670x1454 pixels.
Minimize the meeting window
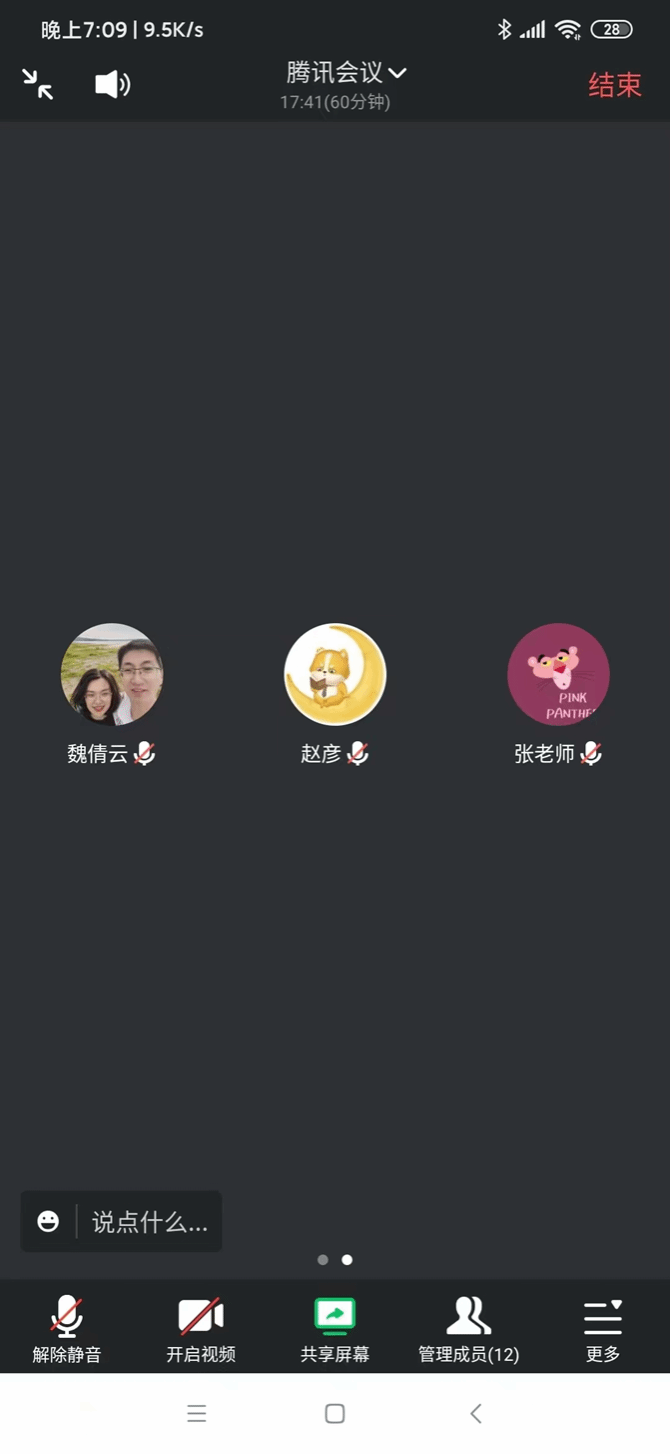click(x=38, y=84)
